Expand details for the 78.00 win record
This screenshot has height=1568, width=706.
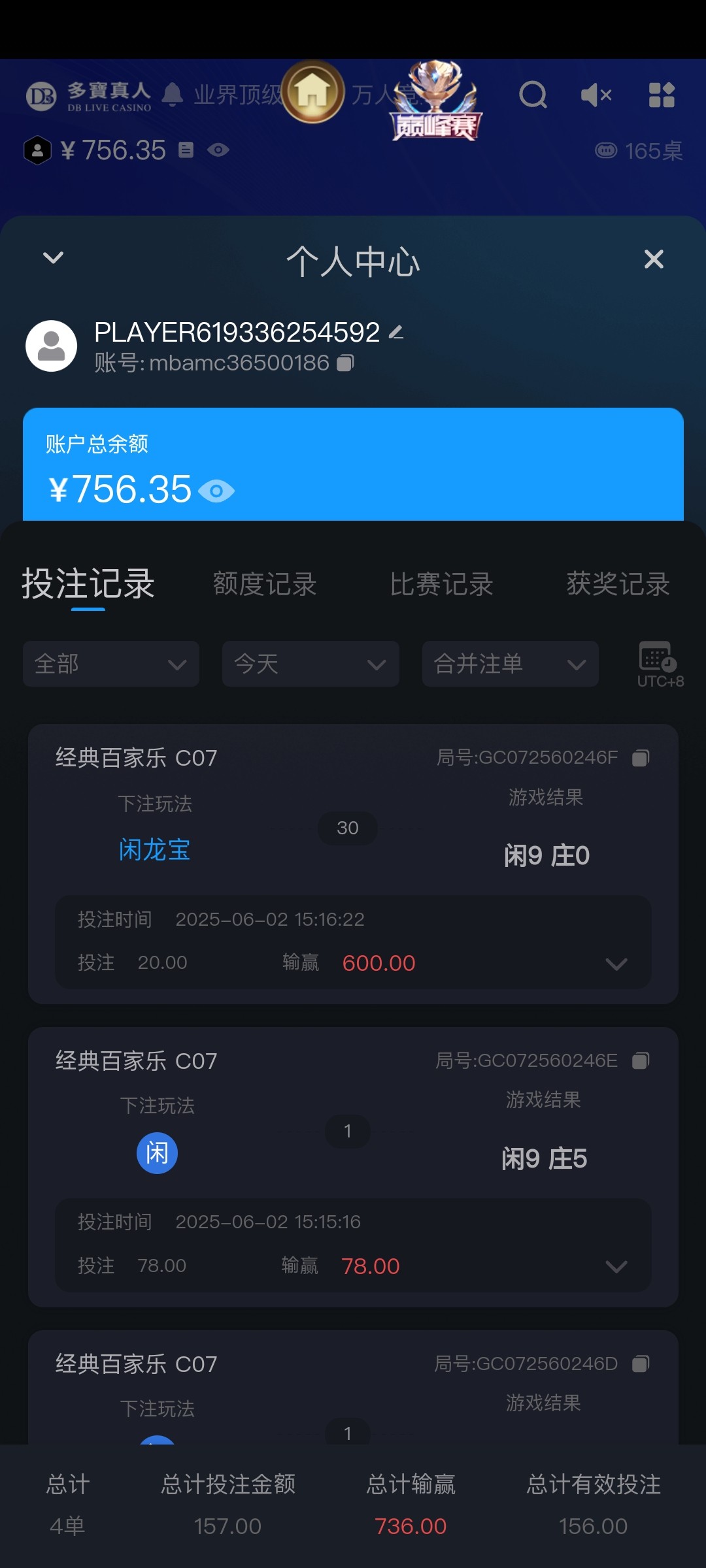[x=616, y=1267]
